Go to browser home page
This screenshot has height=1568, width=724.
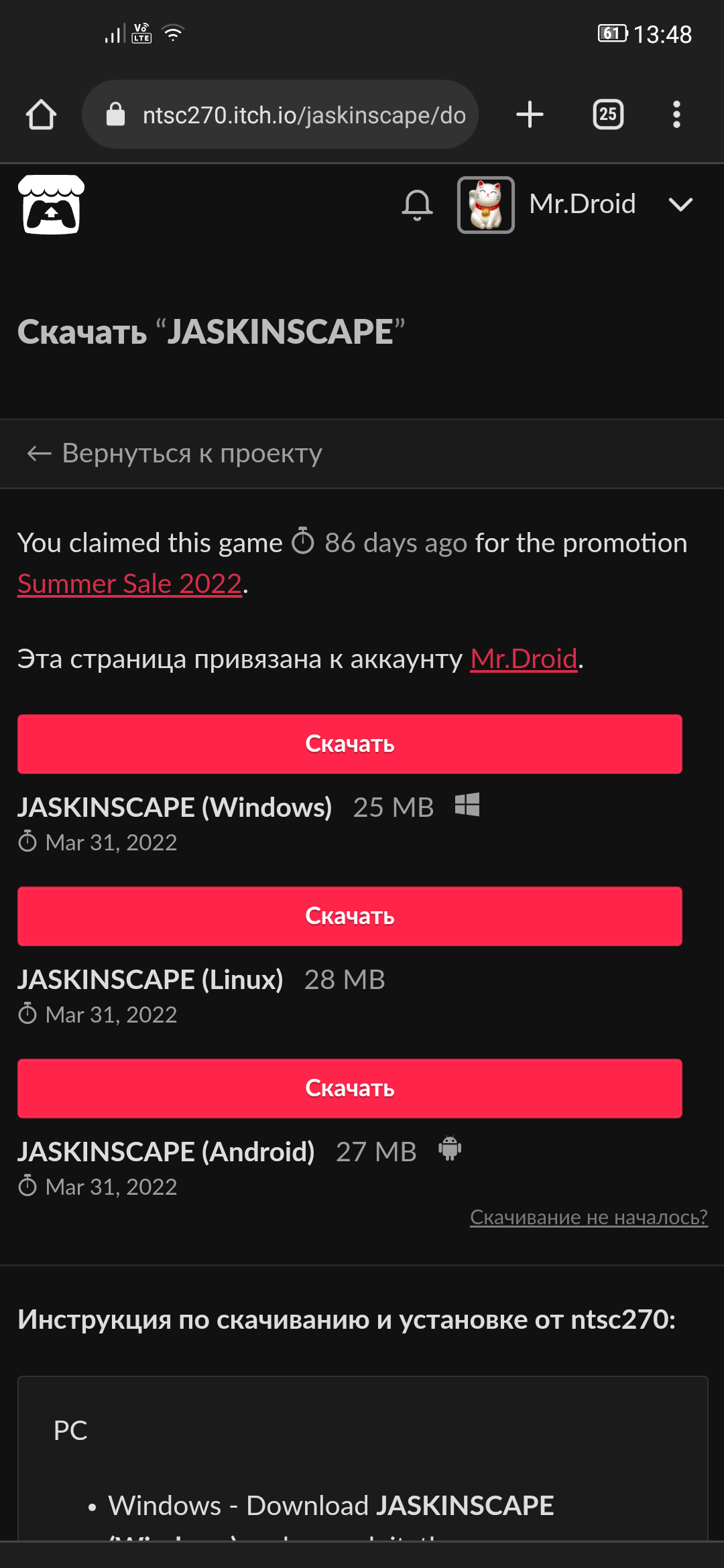tap(41, 115)
